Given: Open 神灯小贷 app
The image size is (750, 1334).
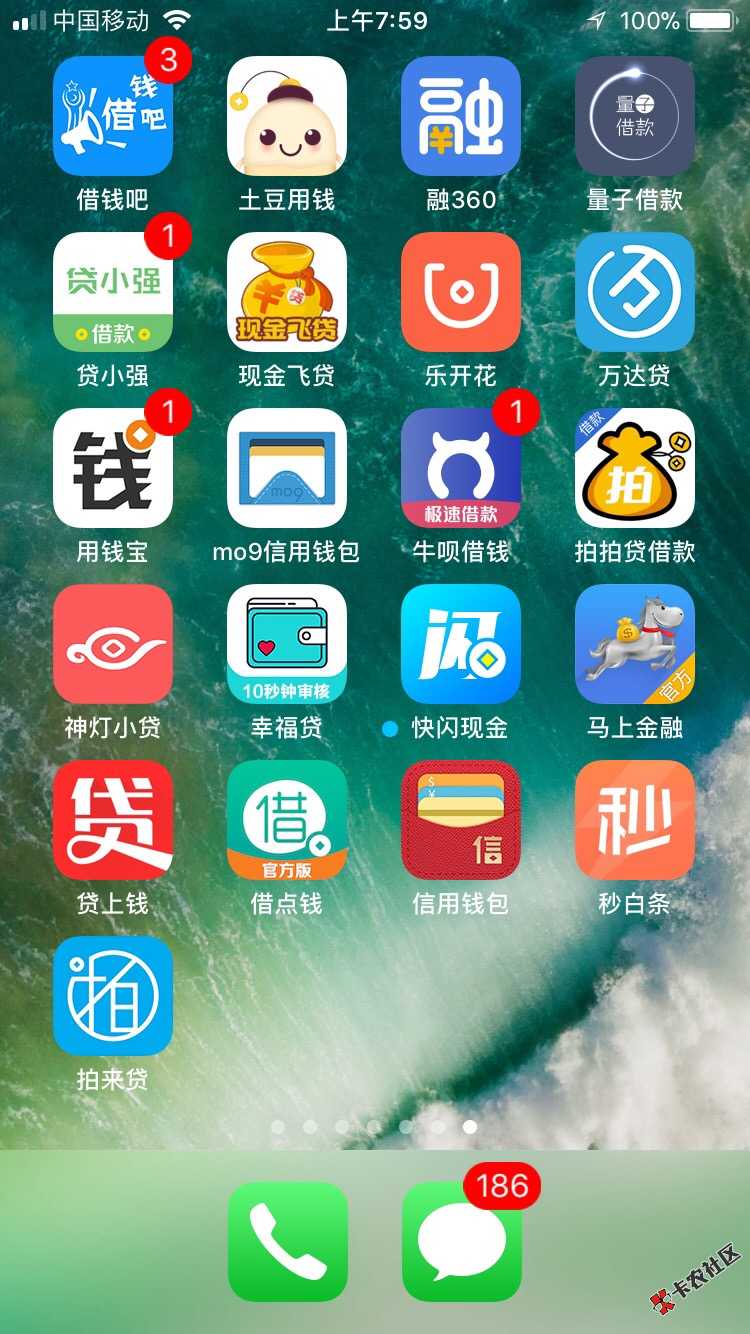Looking at the screenshot, I should pyautogui.click(x=113, y=644).
